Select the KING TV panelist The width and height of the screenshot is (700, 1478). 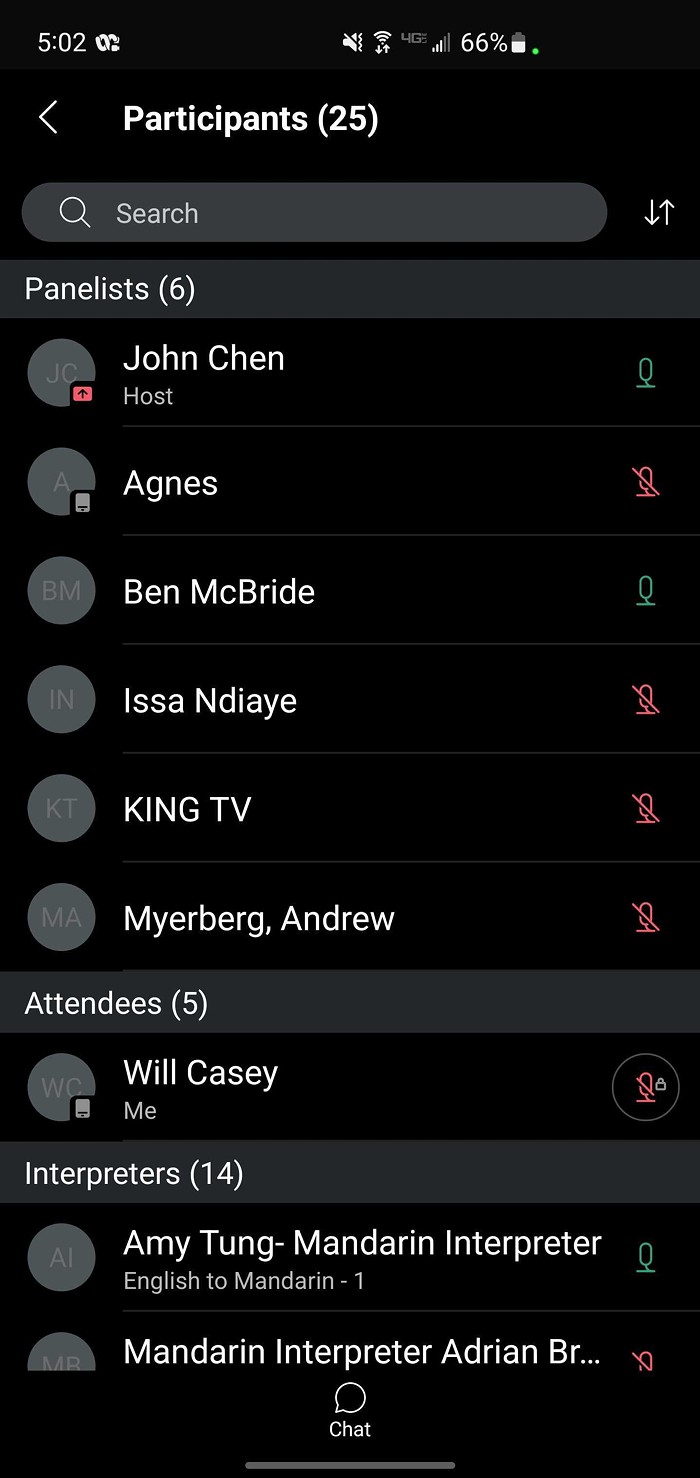tap(350, 809)
